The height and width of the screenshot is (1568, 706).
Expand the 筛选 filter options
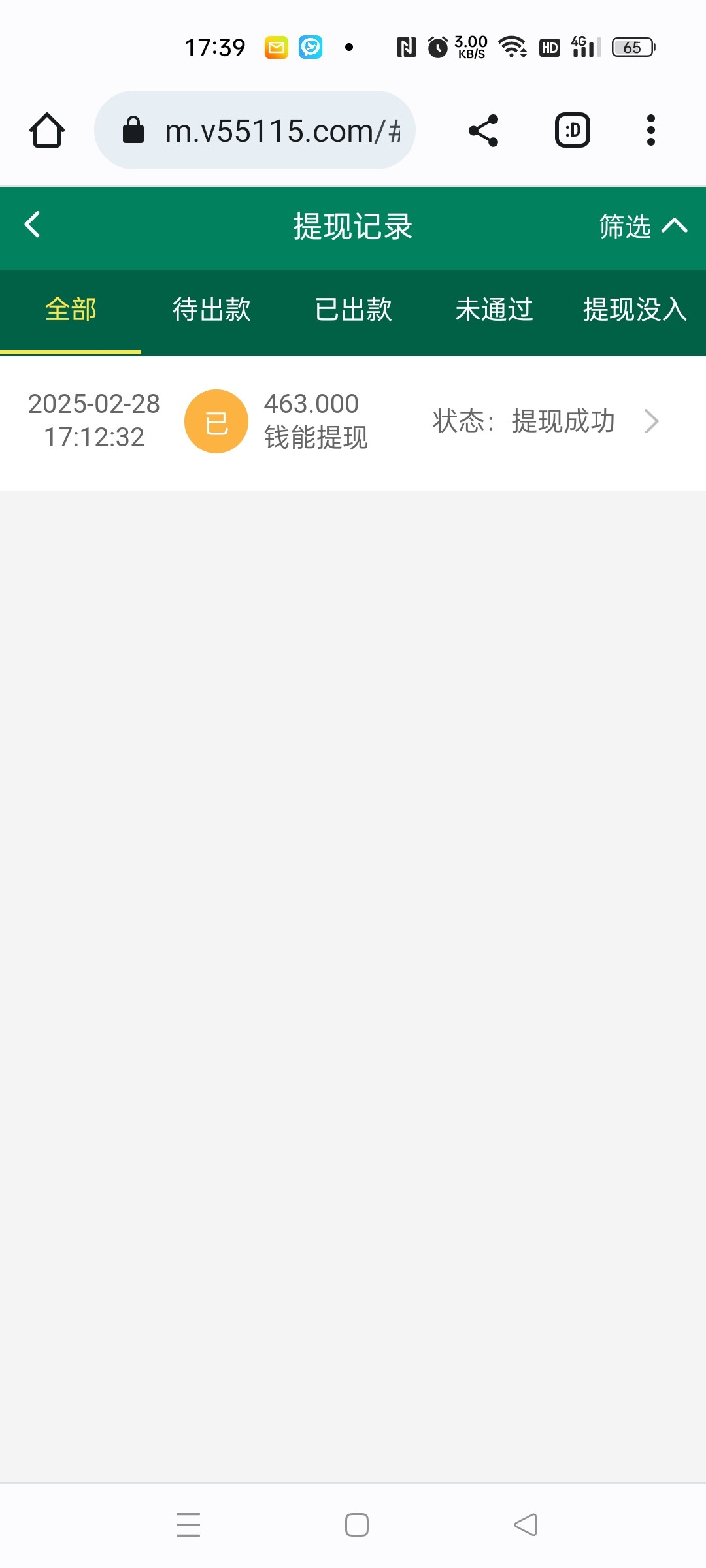[643, 226]
